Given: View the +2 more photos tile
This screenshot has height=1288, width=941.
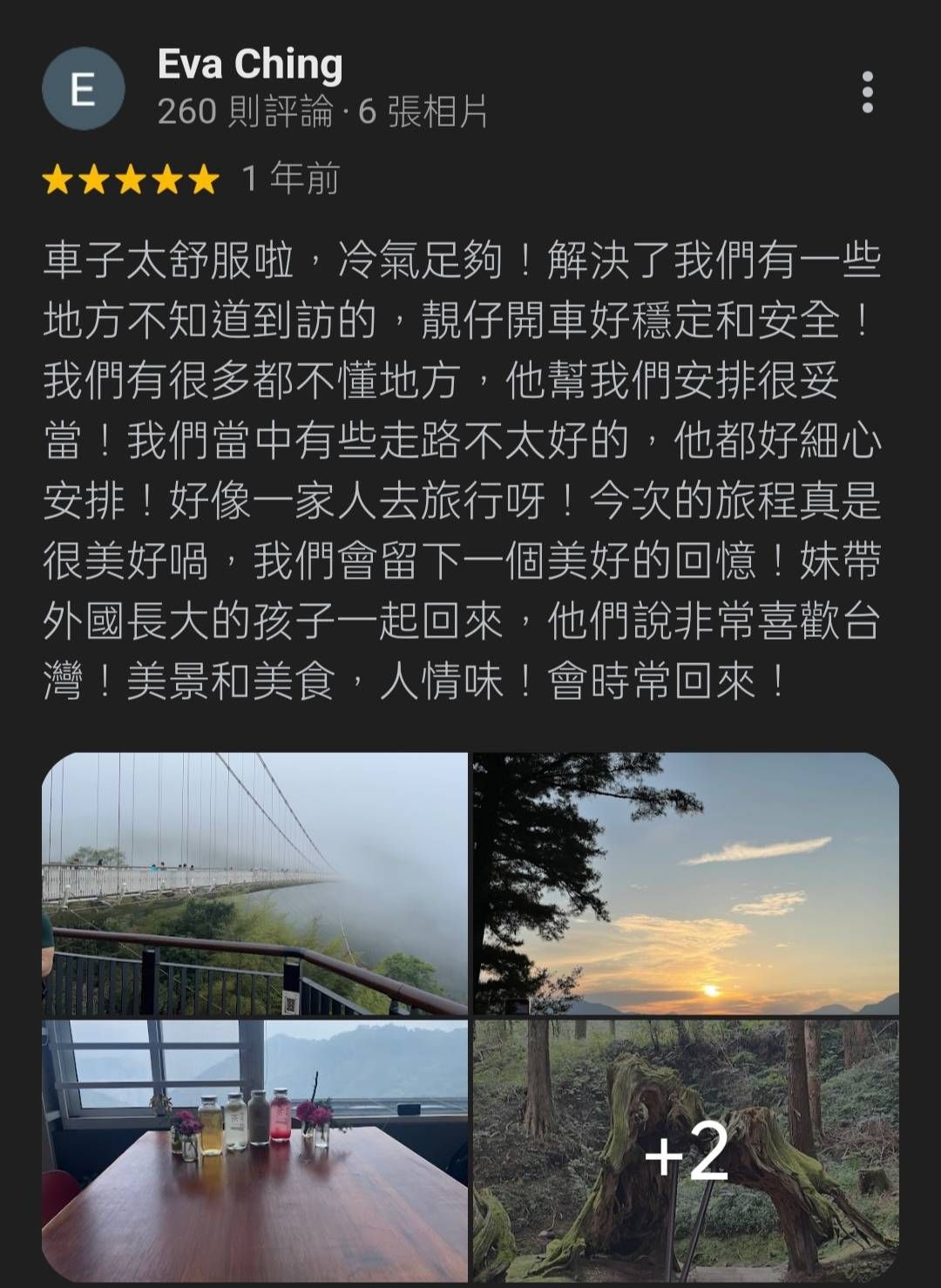Looking at the screenshot, I should point(686,1150).
